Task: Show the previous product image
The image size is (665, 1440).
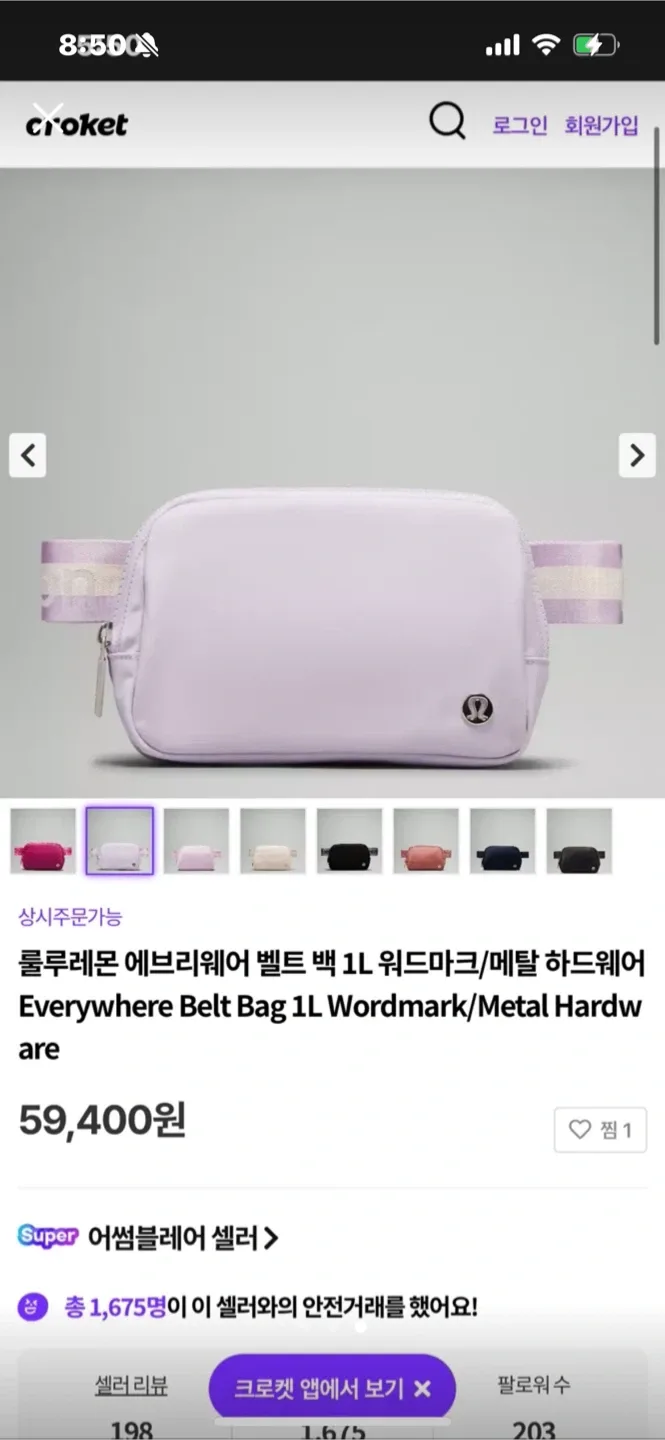Action: (28, 456)
